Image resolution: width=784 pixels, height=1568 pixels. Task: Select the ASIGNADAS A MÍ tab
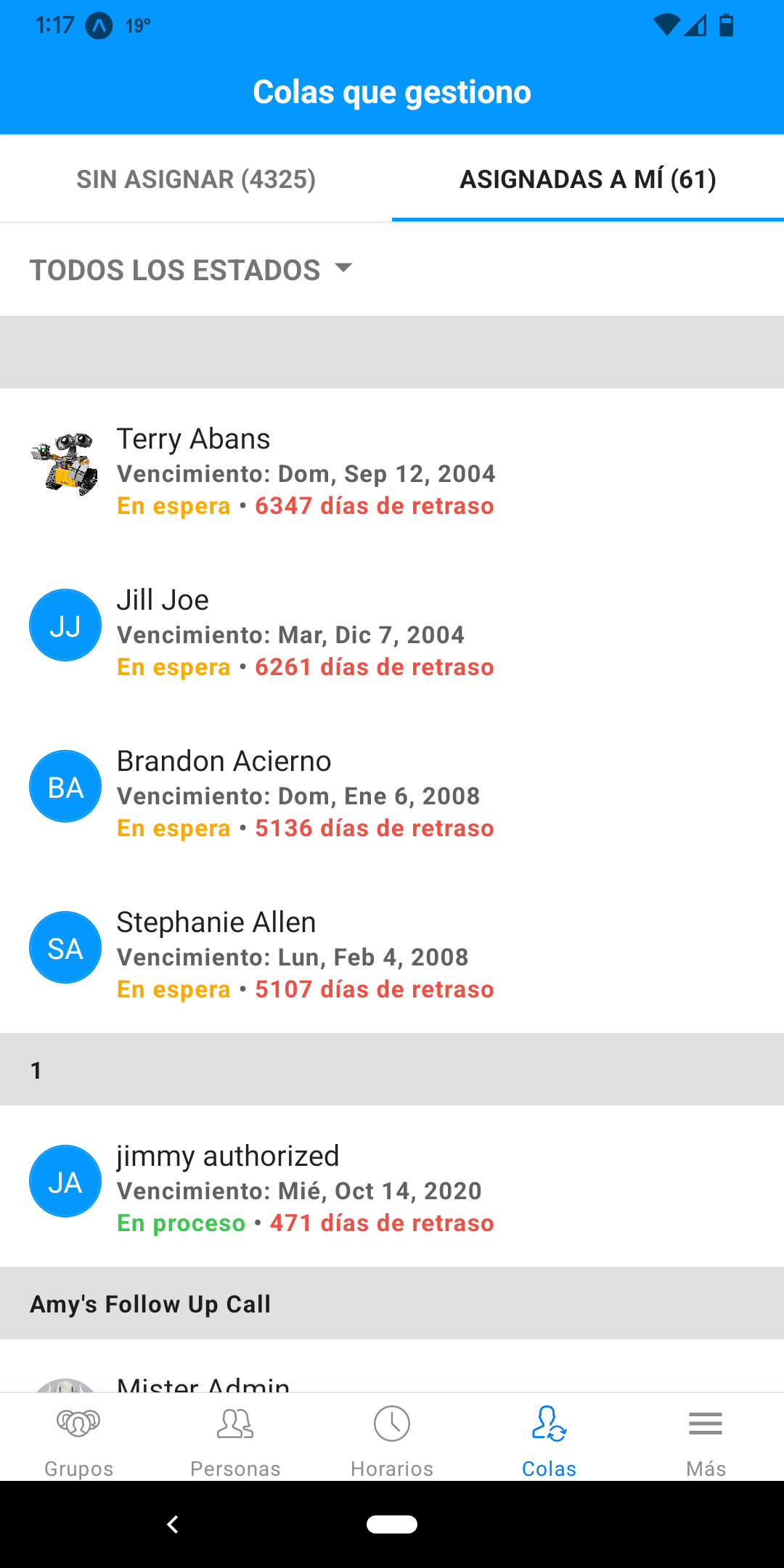tap(588, 179)
